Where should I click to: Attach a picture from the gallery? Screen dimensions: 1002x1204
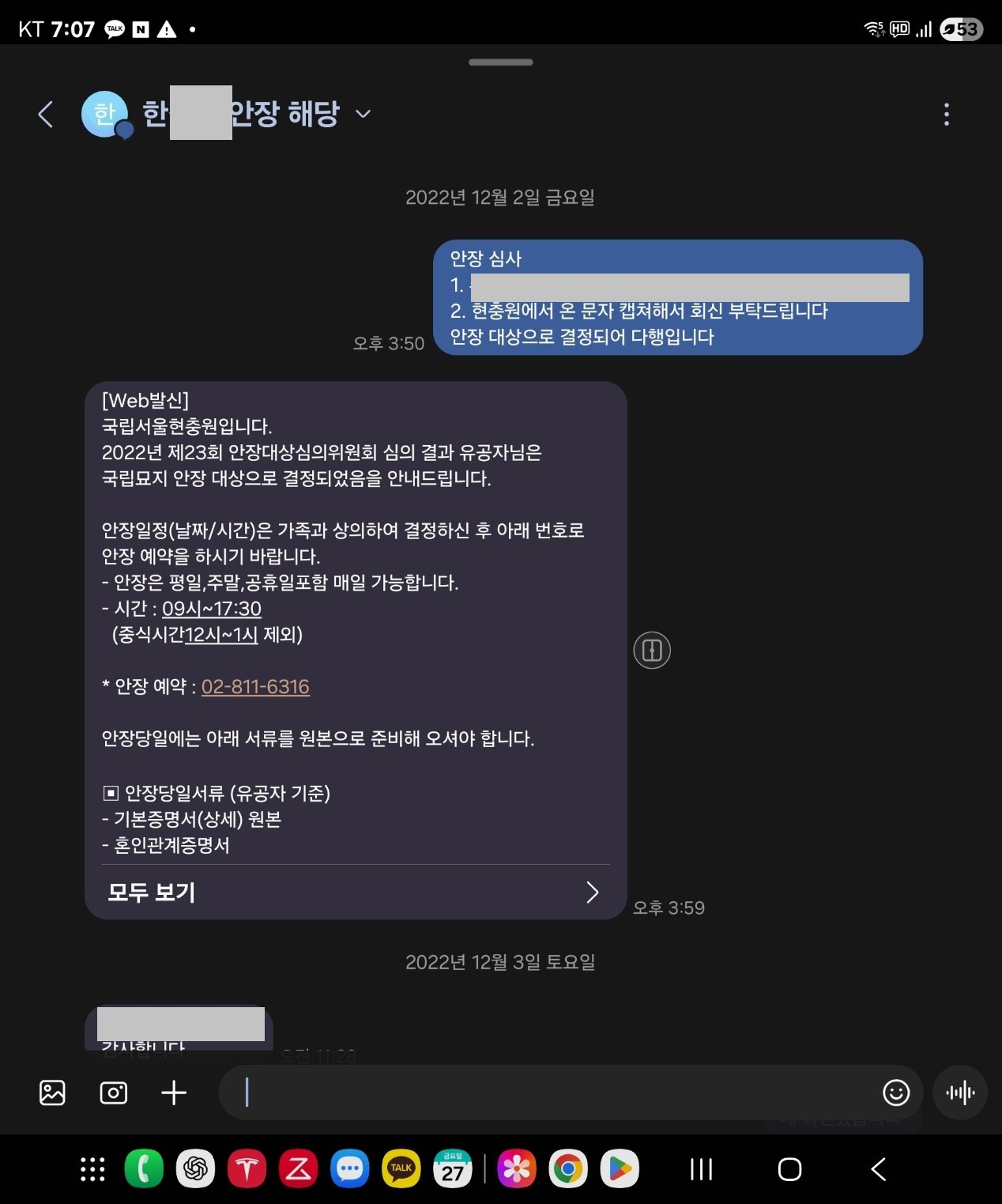click(52, 1093)
